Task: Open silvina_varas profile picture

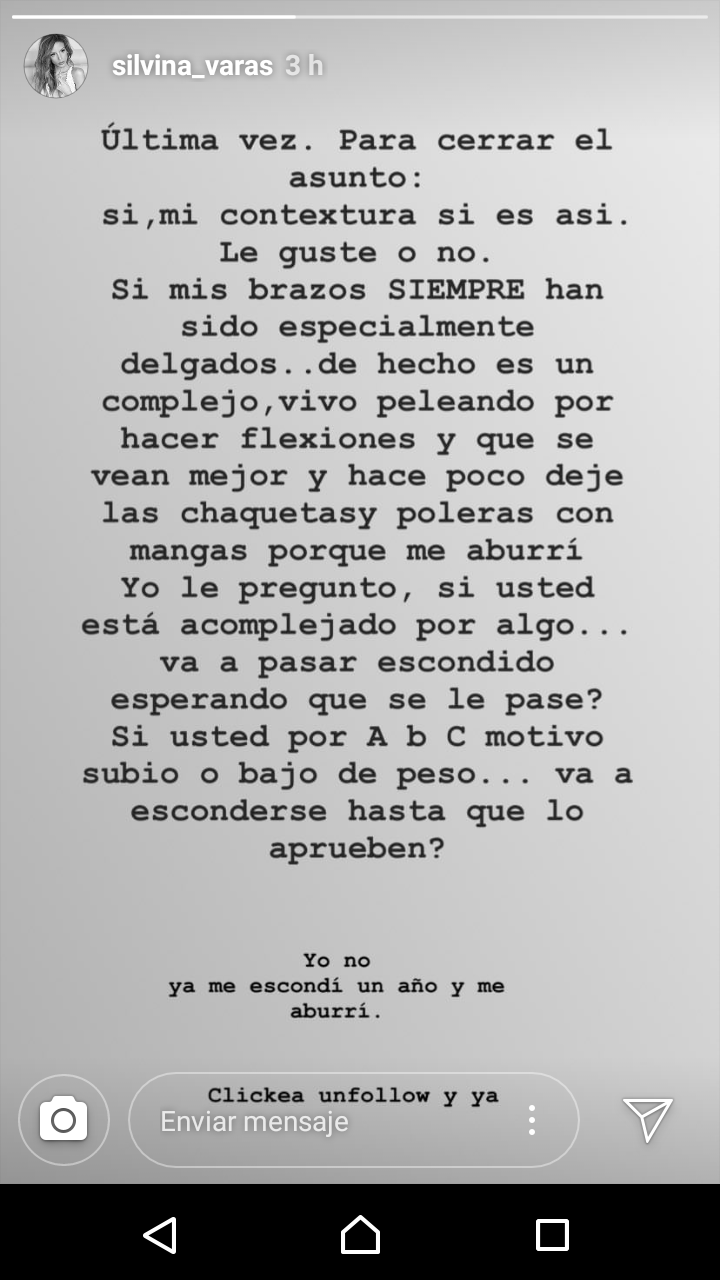Action: [56, 66]
